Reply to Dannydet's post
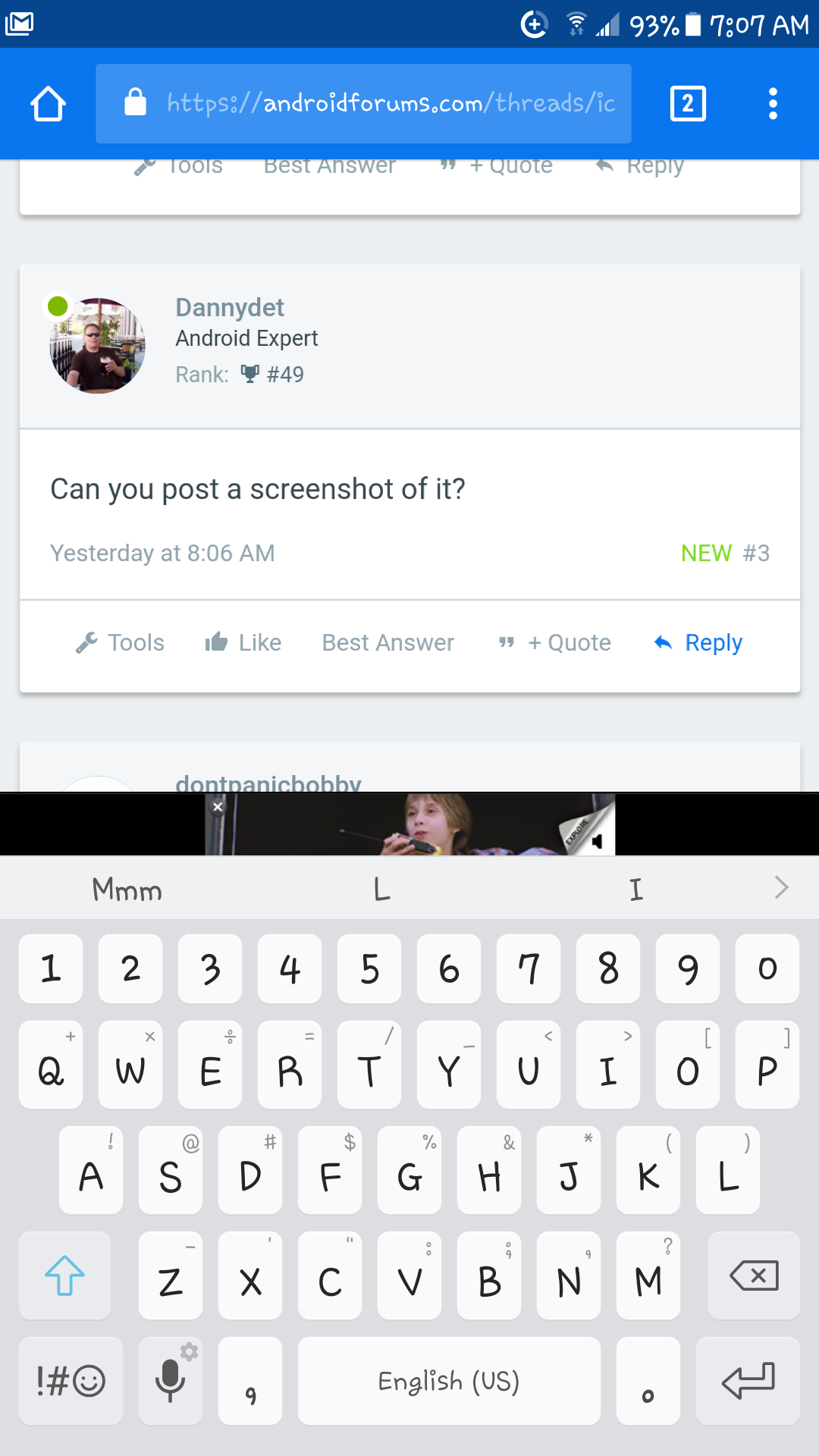The width and height of the screenshot is (819, 1456). (698, 643)
